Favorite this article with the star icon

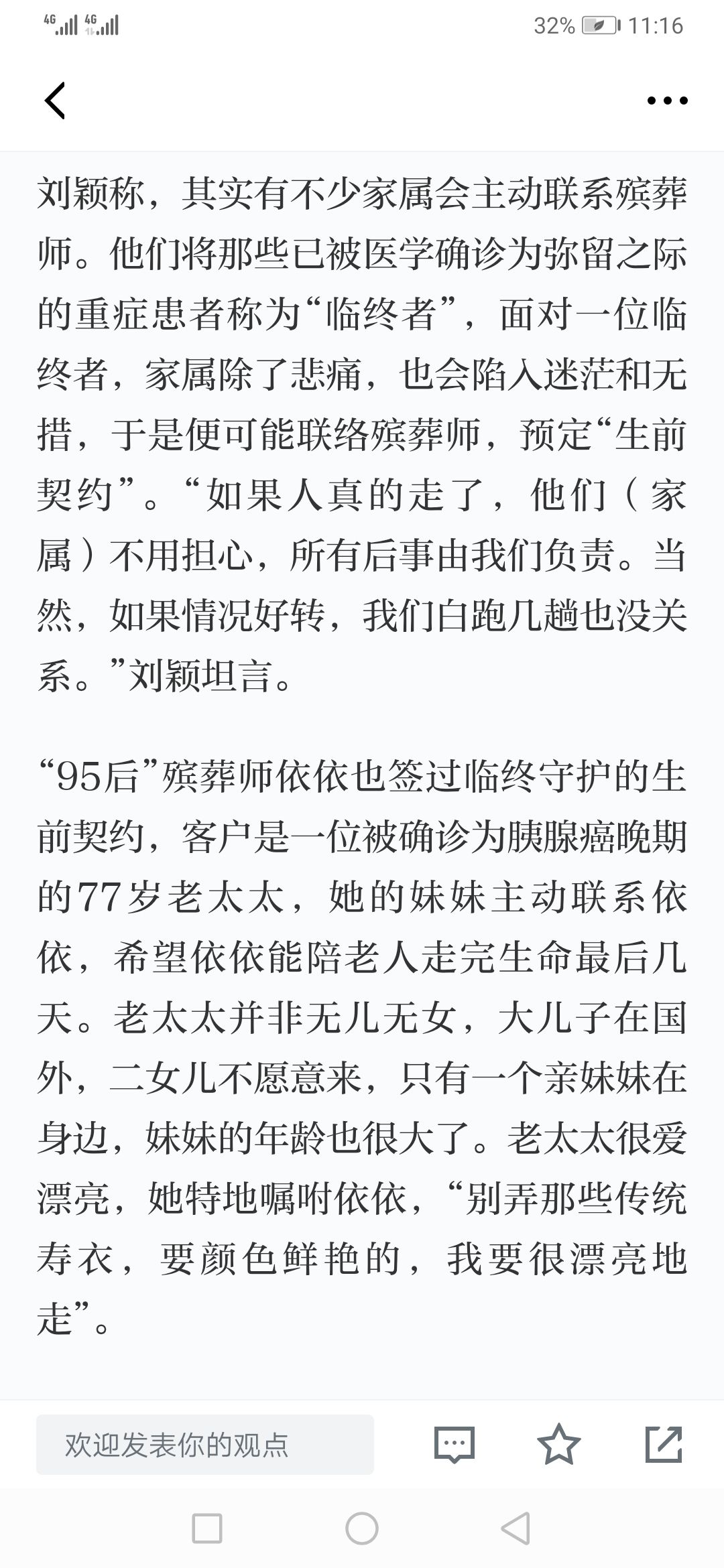pyautogui.click(x=558, y=1444)
